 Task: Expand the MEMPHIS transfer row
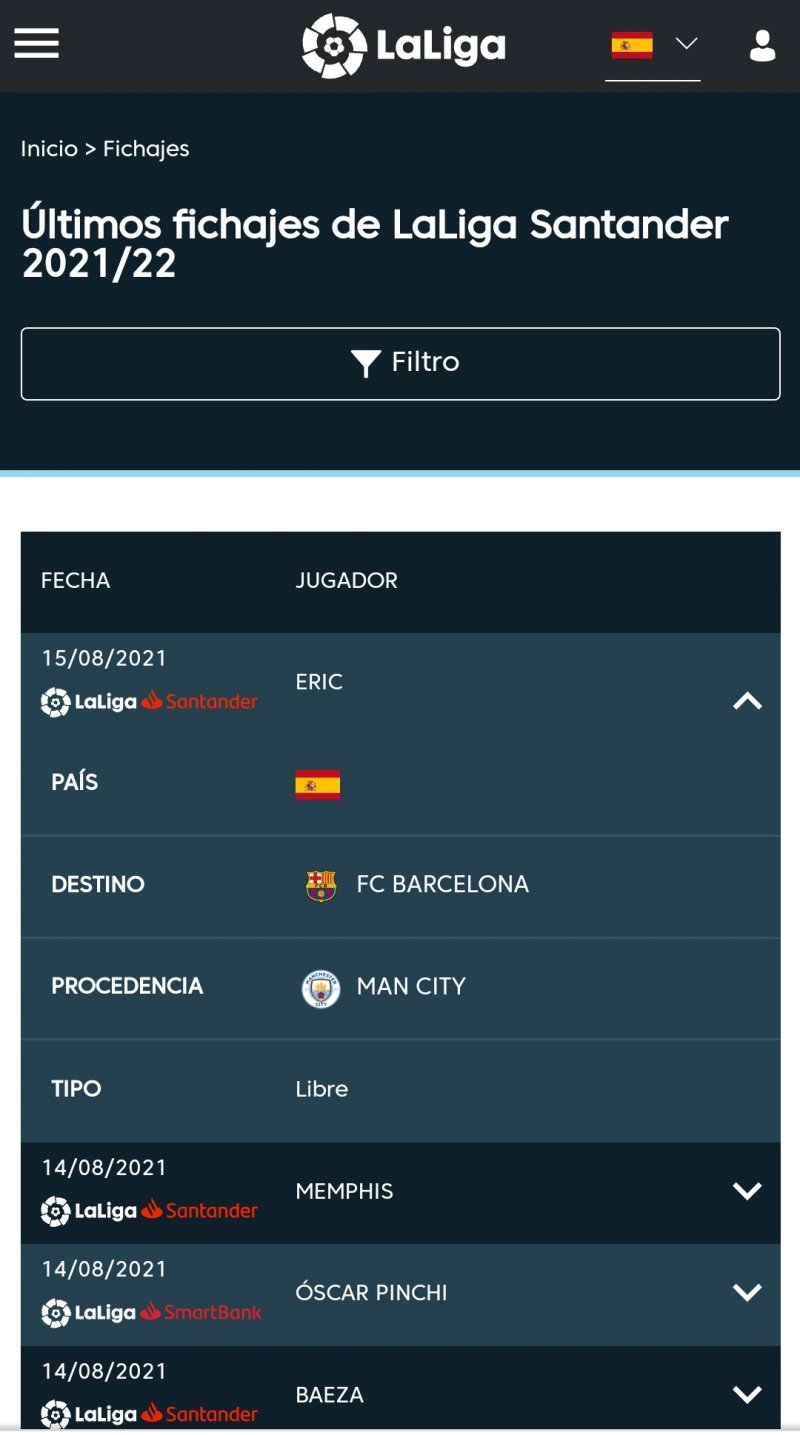[x=747, y=1191]
